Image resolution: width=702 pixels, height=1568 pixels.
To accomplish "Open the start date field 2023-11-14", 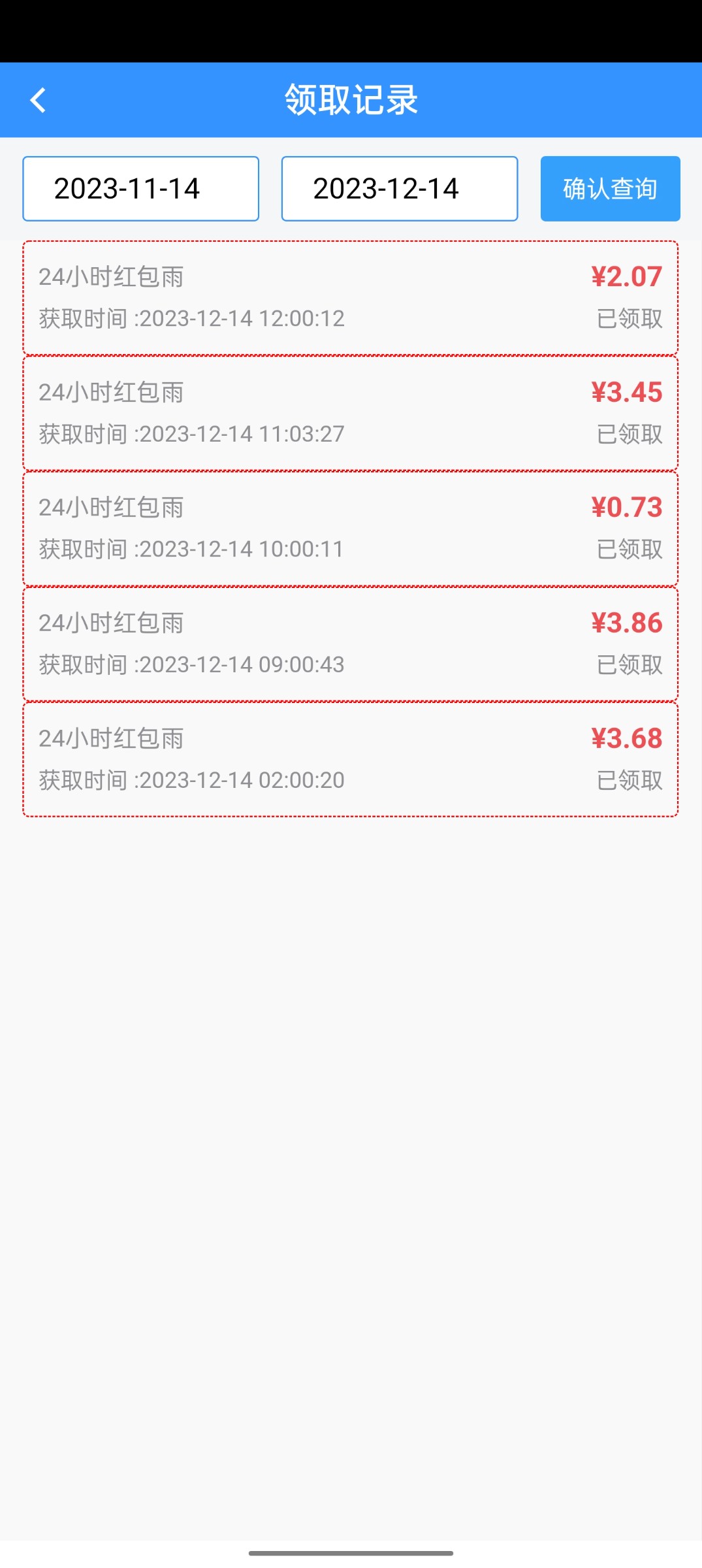I will pos(140,189).
